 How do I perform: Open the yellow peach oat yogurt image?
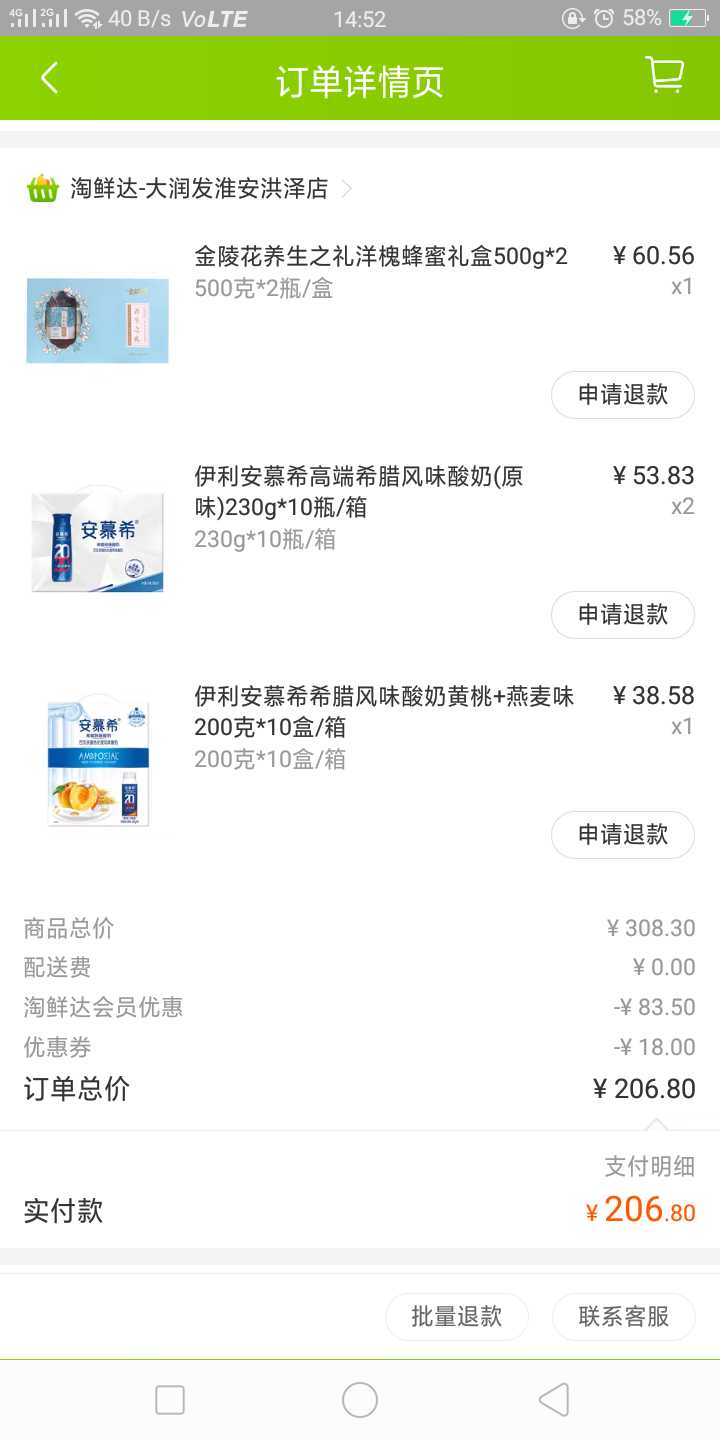point(98,762)
